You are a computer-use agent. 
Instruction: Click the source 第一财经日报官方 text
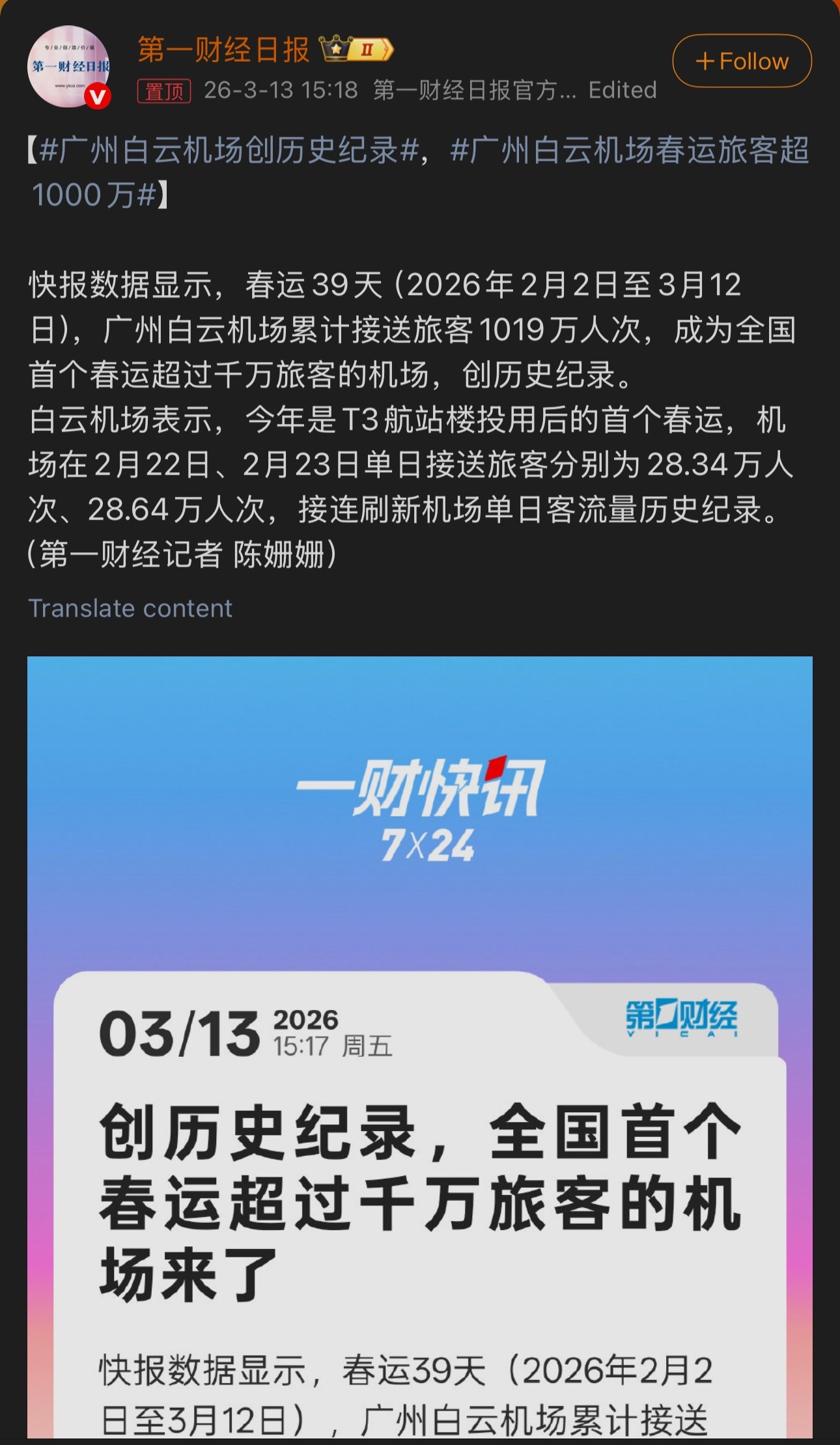[475, 91]
